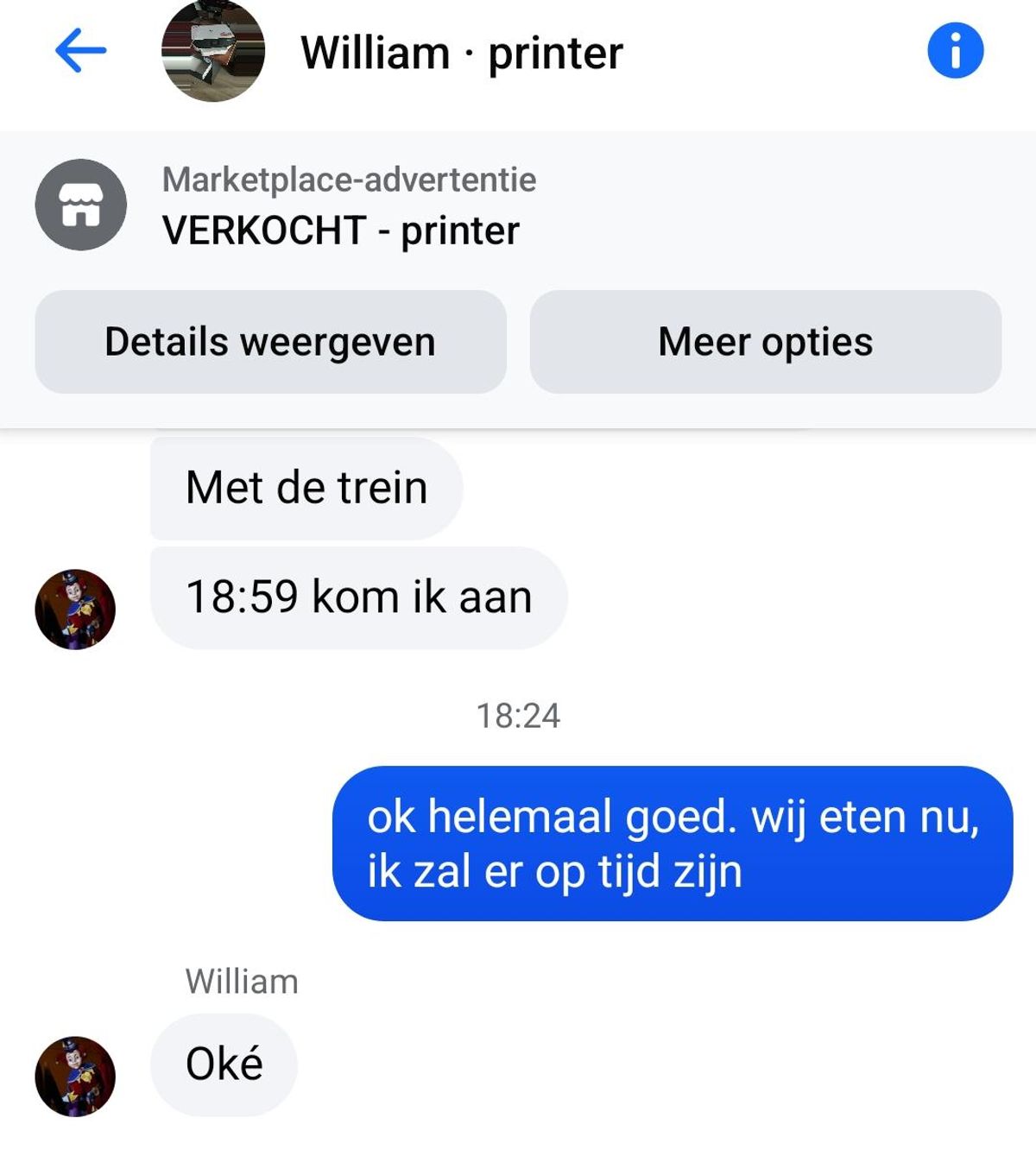Open William's avatar next to Oké
This screenshot has height=1156, width=1036.
tap(75, 1076)
